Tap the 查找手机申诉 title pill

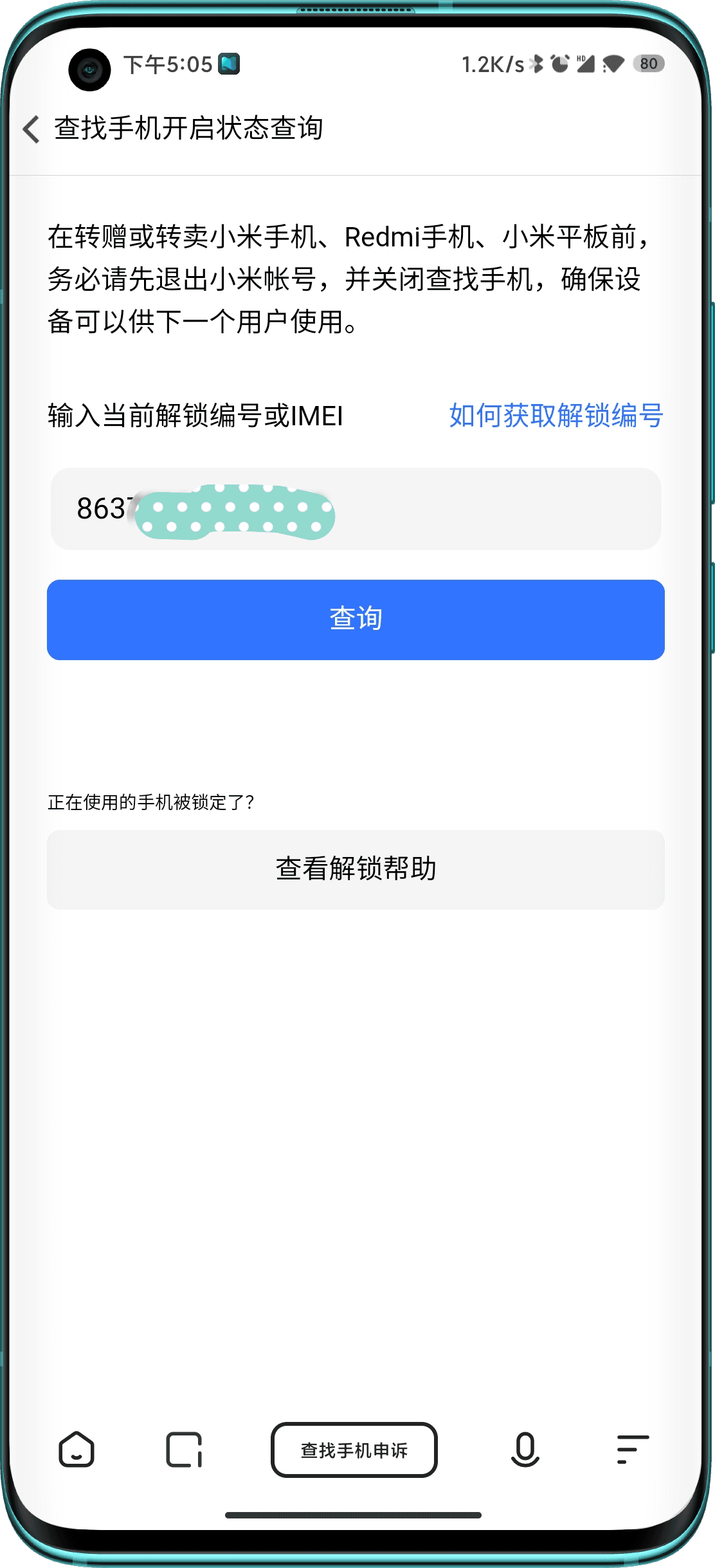[x=354, y=1450]
